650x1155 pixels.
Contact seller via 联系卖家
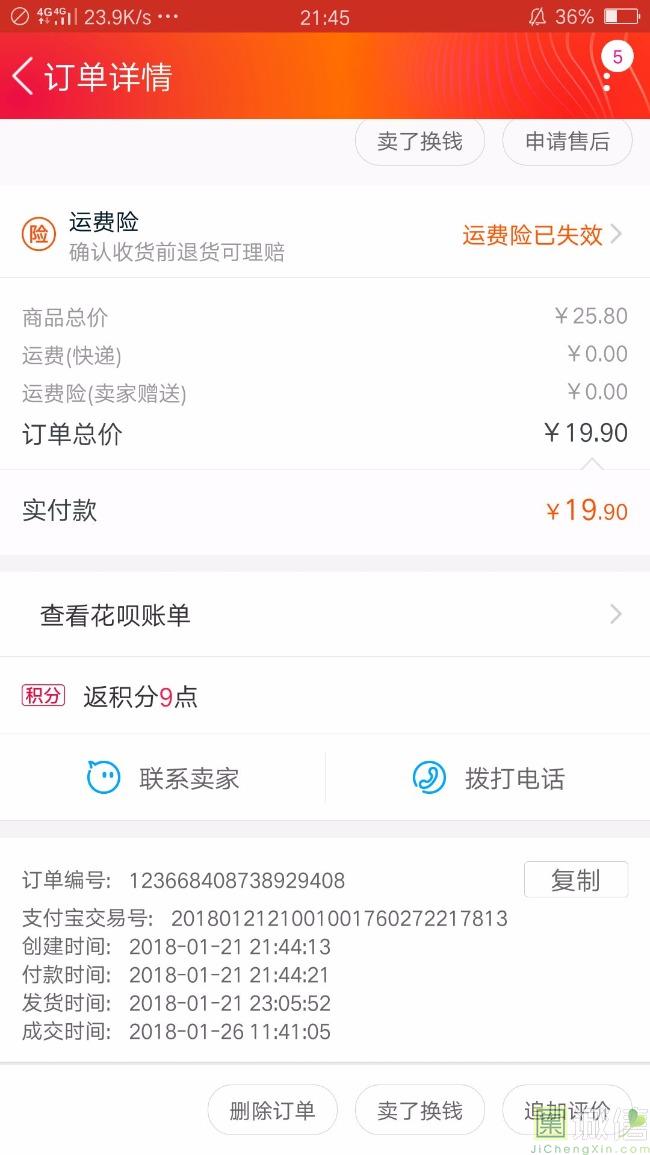click(x=163, y=778)
